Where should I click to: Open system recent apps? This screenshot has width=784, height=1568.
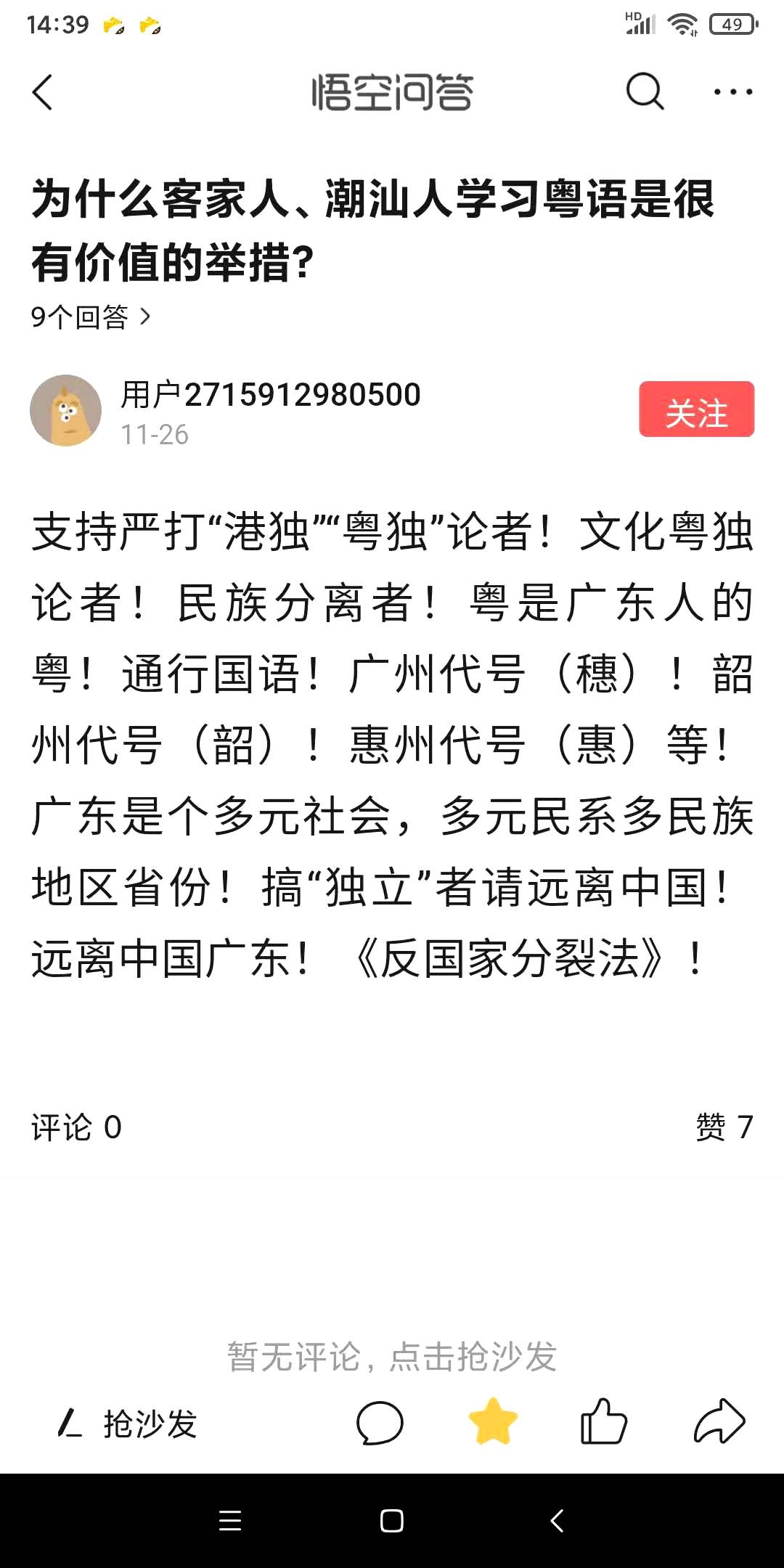[x=230, y=1521]
